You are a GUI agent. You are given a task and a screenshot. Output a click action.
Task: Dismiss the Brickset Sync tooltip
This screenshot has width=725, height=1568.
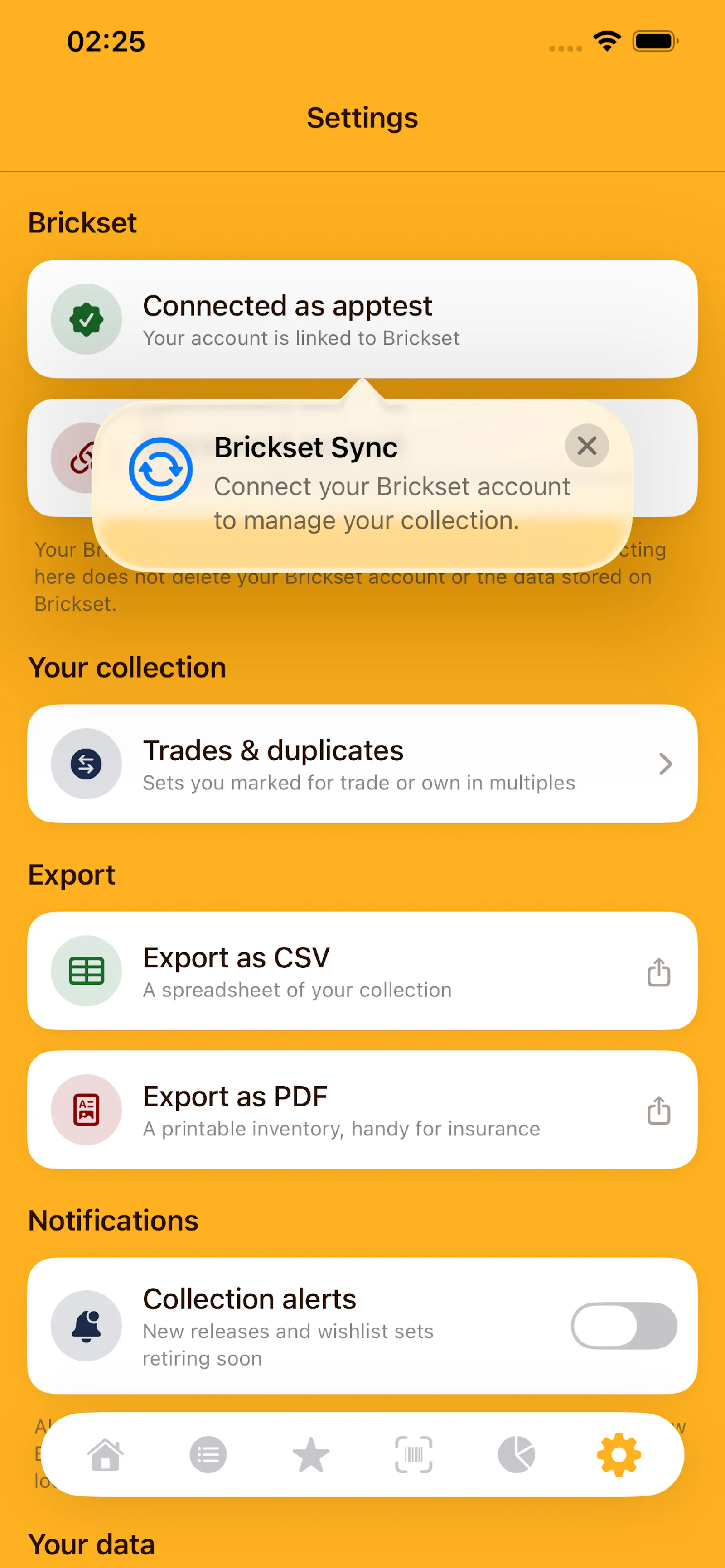pyautogui.click(x=586, y=446)
